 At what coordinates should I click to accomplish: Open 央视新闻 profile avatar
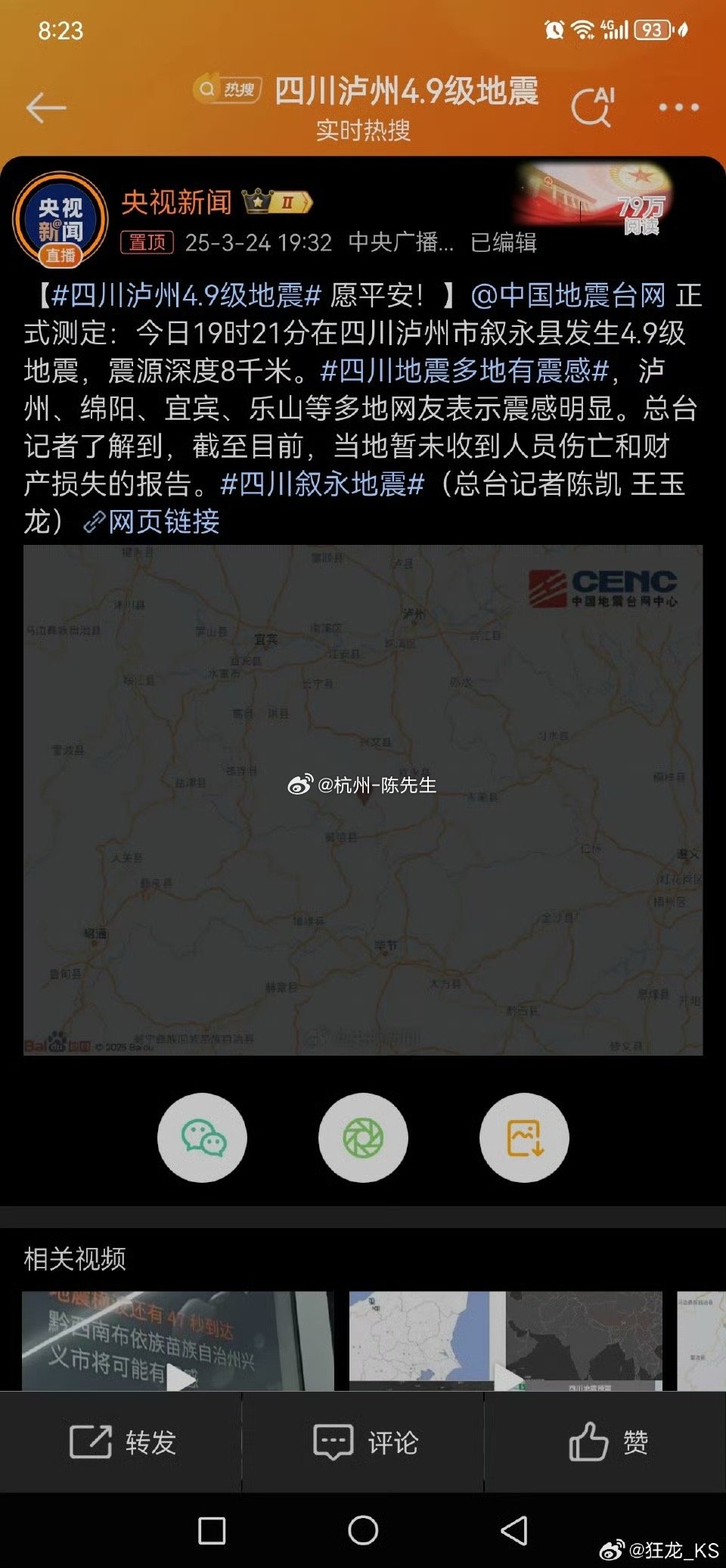pyautogui.click(x=60, y=220)
